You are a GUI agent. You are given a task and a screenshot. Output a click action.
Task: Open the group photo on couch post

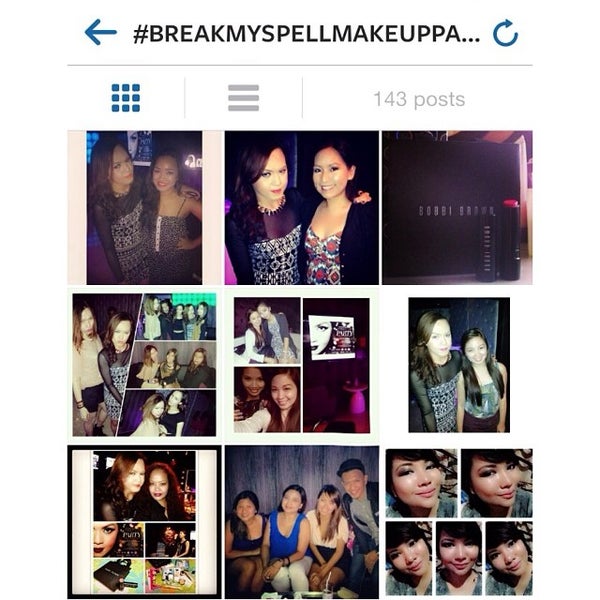[x=301, y=521]
